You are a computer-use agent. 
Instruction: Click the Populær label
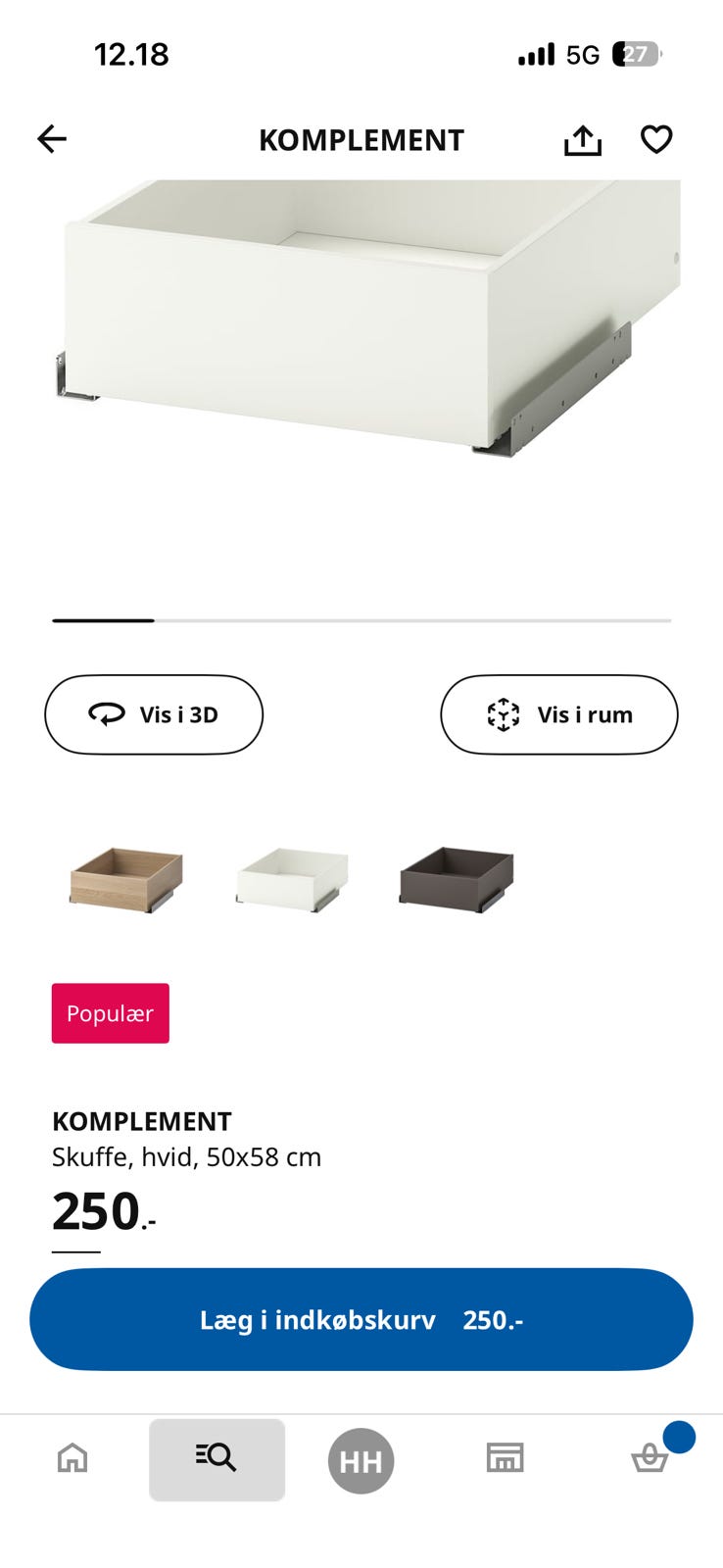click(x=110, y=1013)
